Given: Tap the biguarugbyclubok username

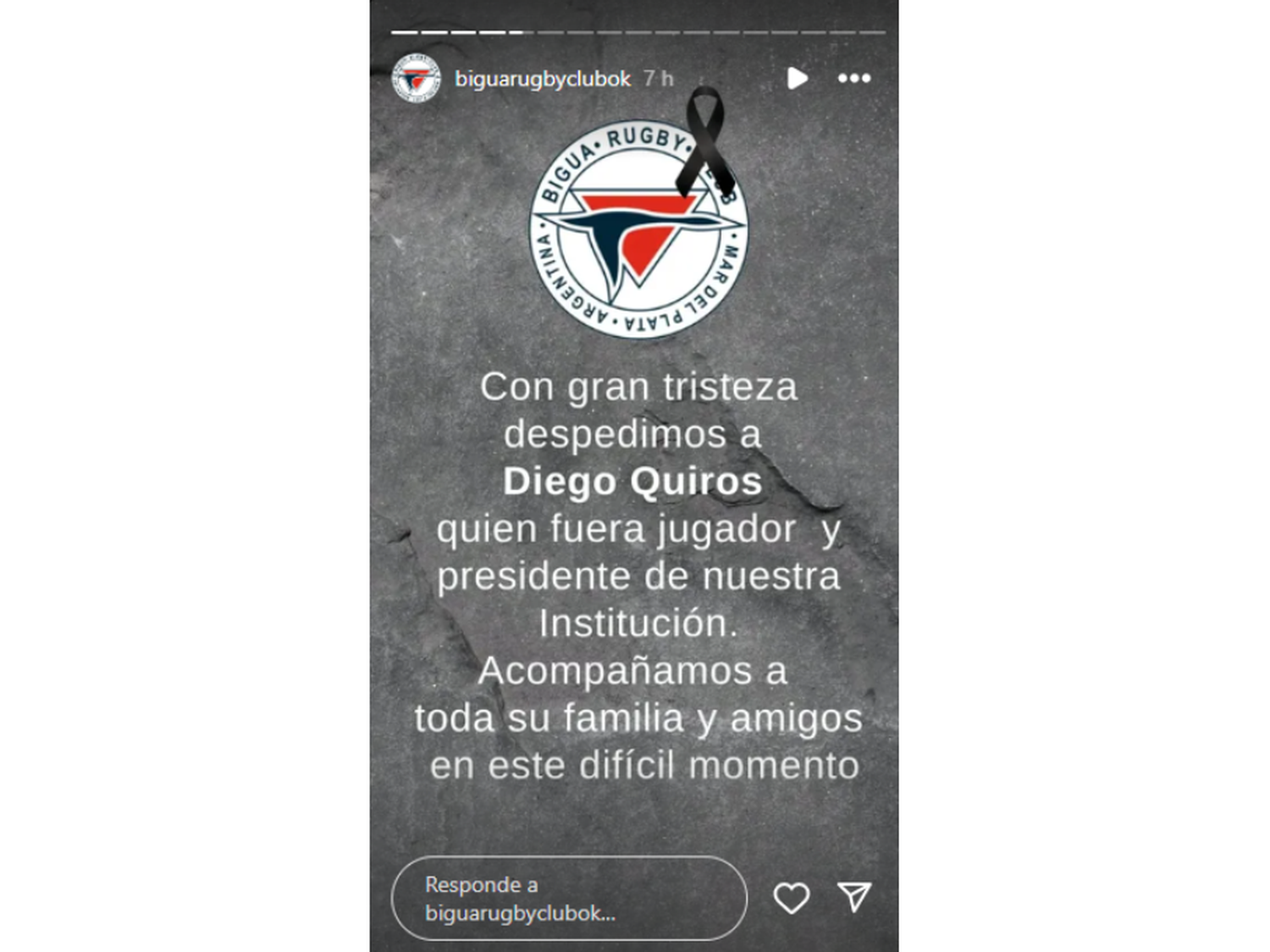Looking at the screenshot, I should point(542,79).
